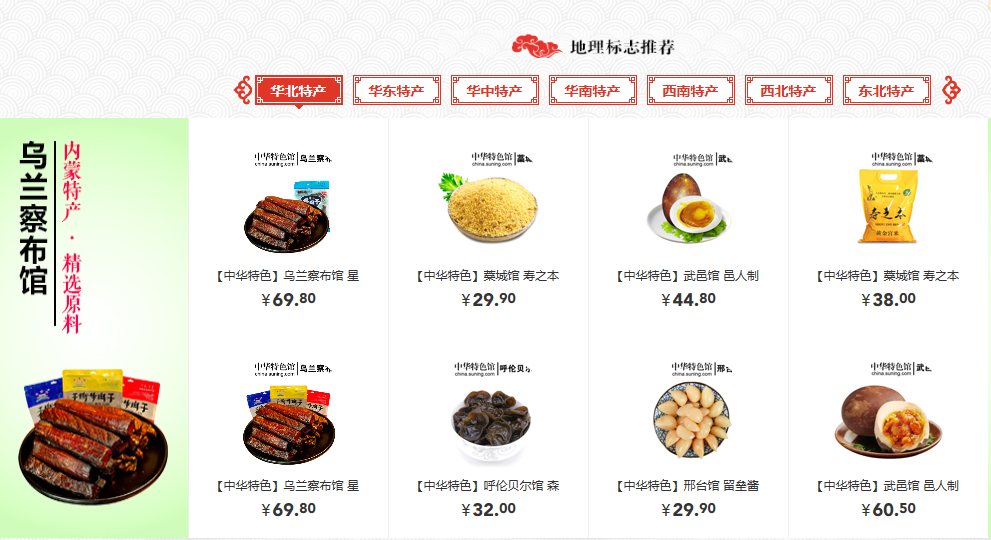Switch to the 西南特产 tab

coord(690,91)
